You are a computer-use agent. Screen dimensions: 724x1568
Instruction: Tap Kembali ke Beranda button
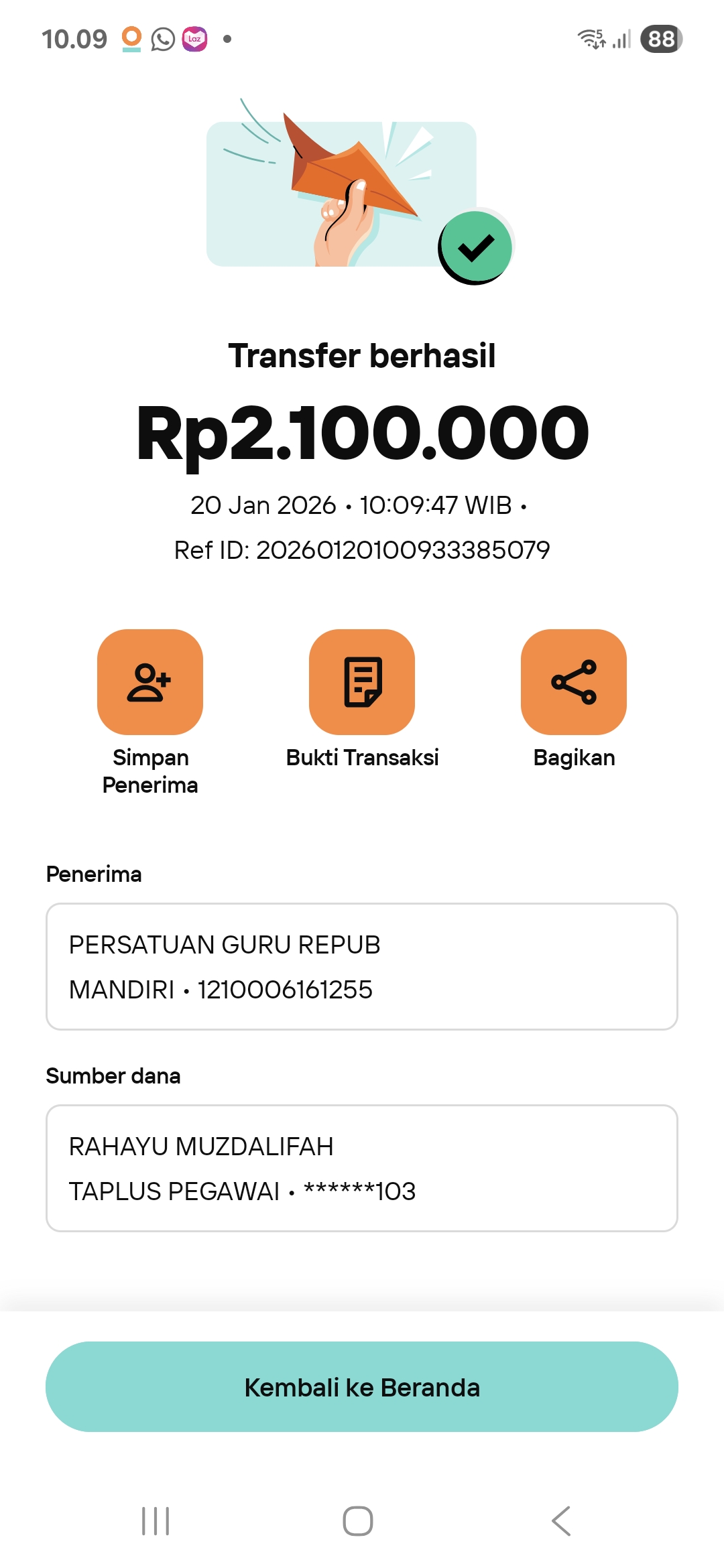pos(362,1387)
